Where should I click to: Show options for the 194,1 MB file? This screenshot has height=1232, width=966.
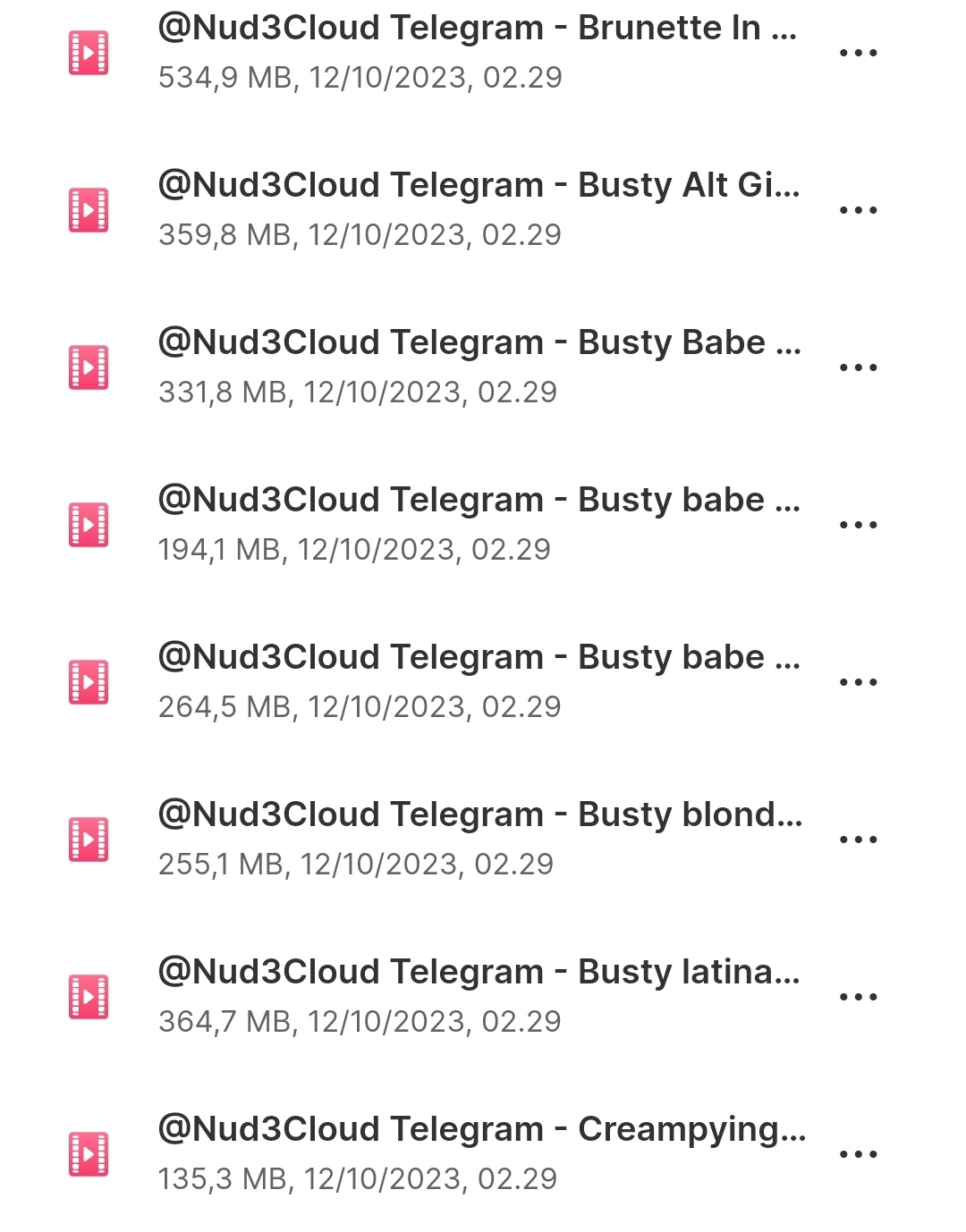858,525
